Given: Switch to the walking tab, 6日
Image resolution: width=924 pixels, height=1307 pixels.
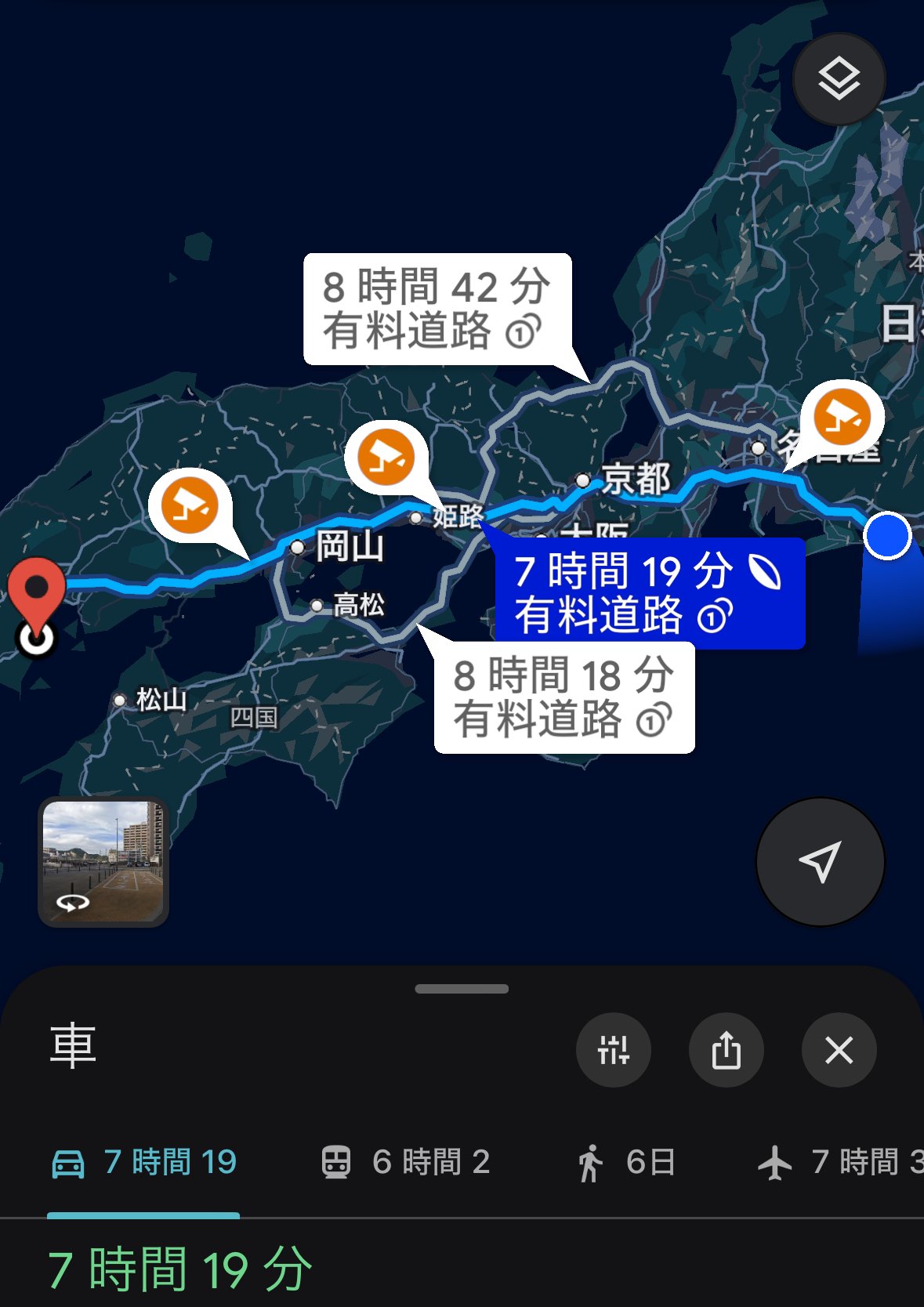Looking at the screenshot, I should tap(625, 1162).
